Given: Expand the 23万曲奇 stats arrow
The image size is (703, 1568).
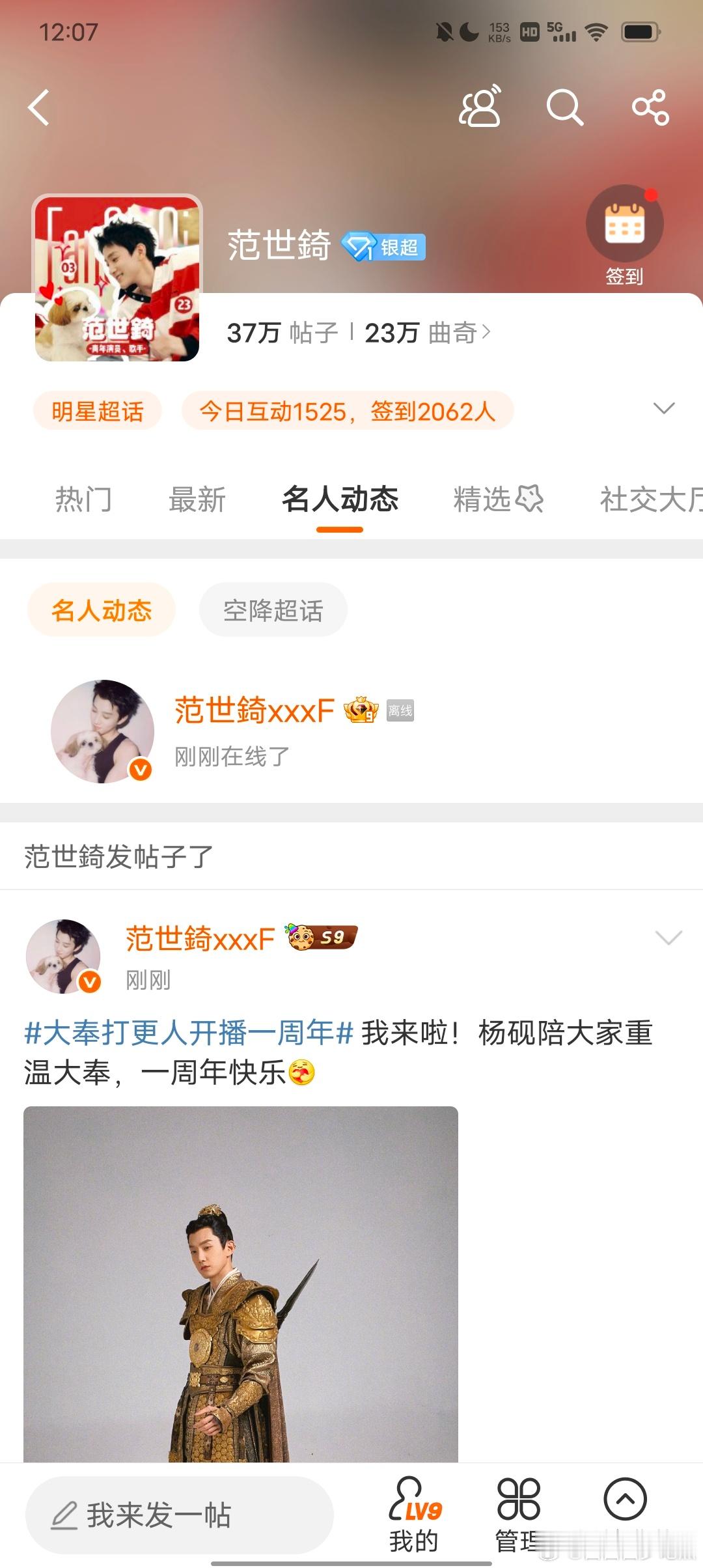Looking at the screenshot, I should point(486,332).
